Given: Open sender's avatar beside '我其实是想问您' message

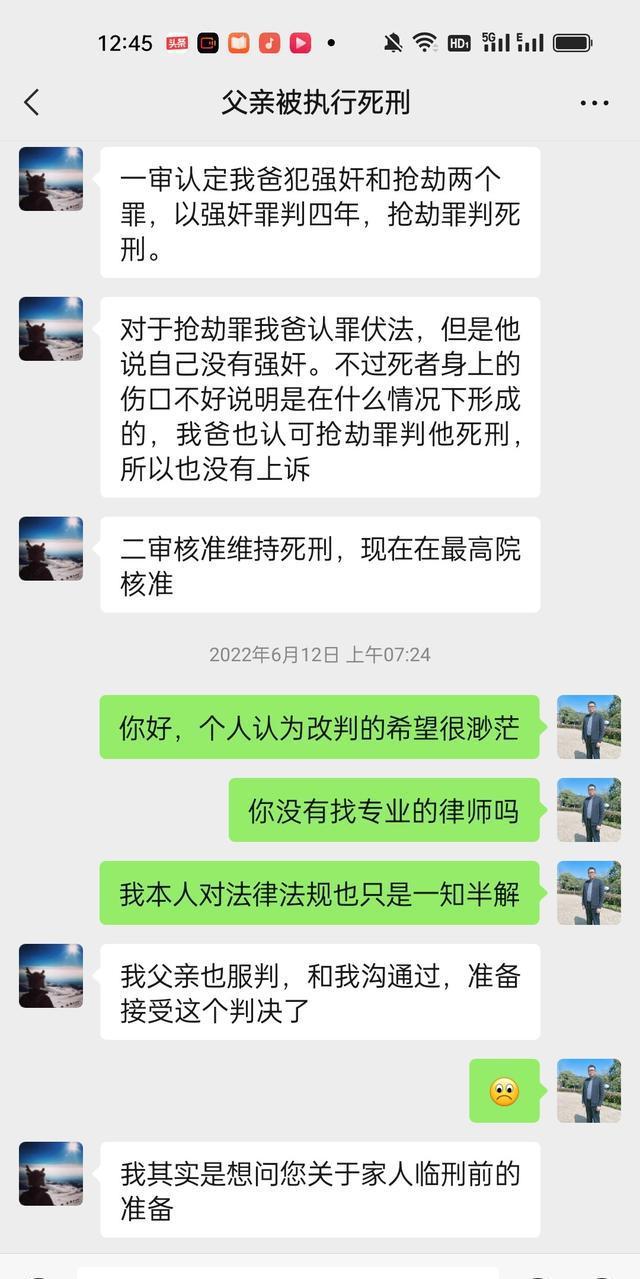Looking at the screenshot, I should pyautogui.click(x=51, y=1173).
